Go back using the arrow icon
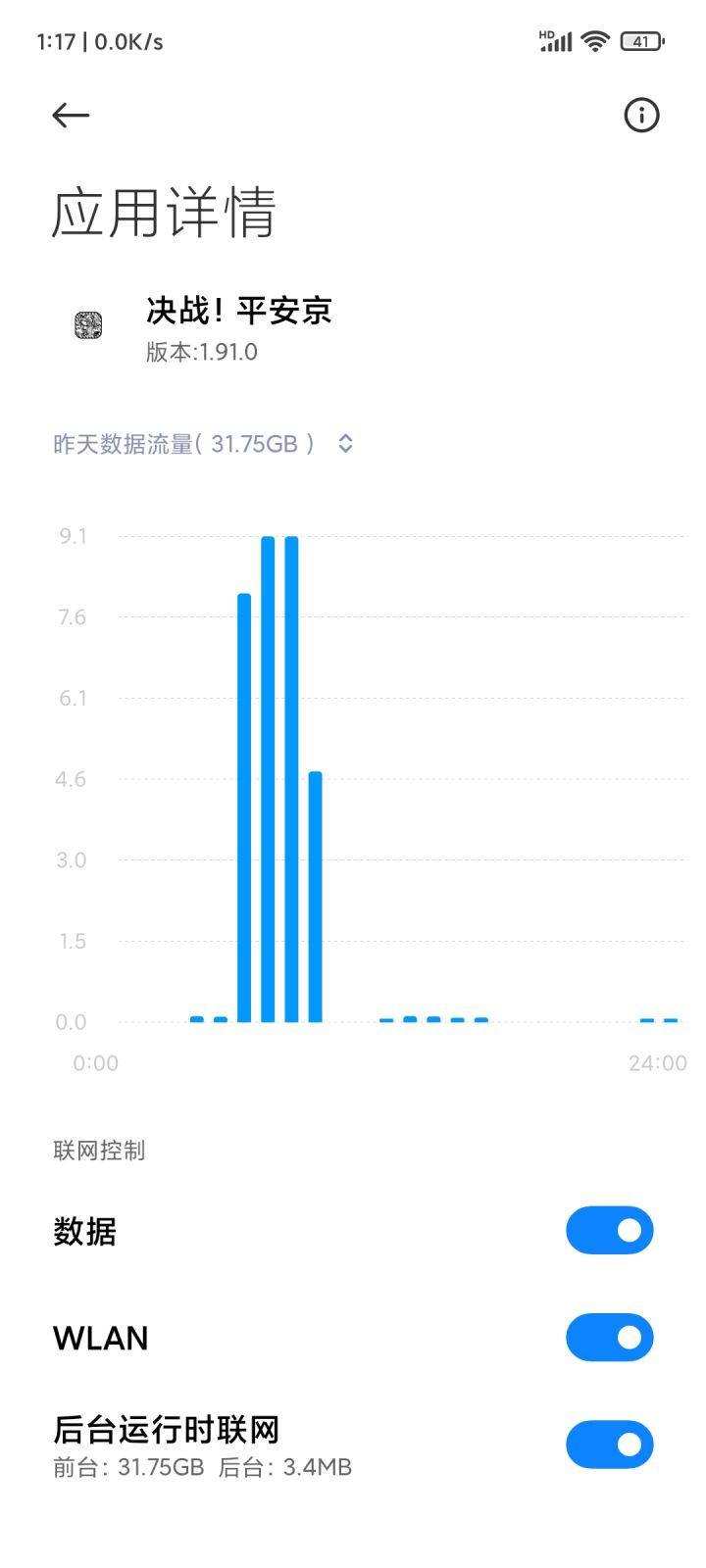Screen dimensions: 706x1568 pyautogui.click(x=71, y=116)
